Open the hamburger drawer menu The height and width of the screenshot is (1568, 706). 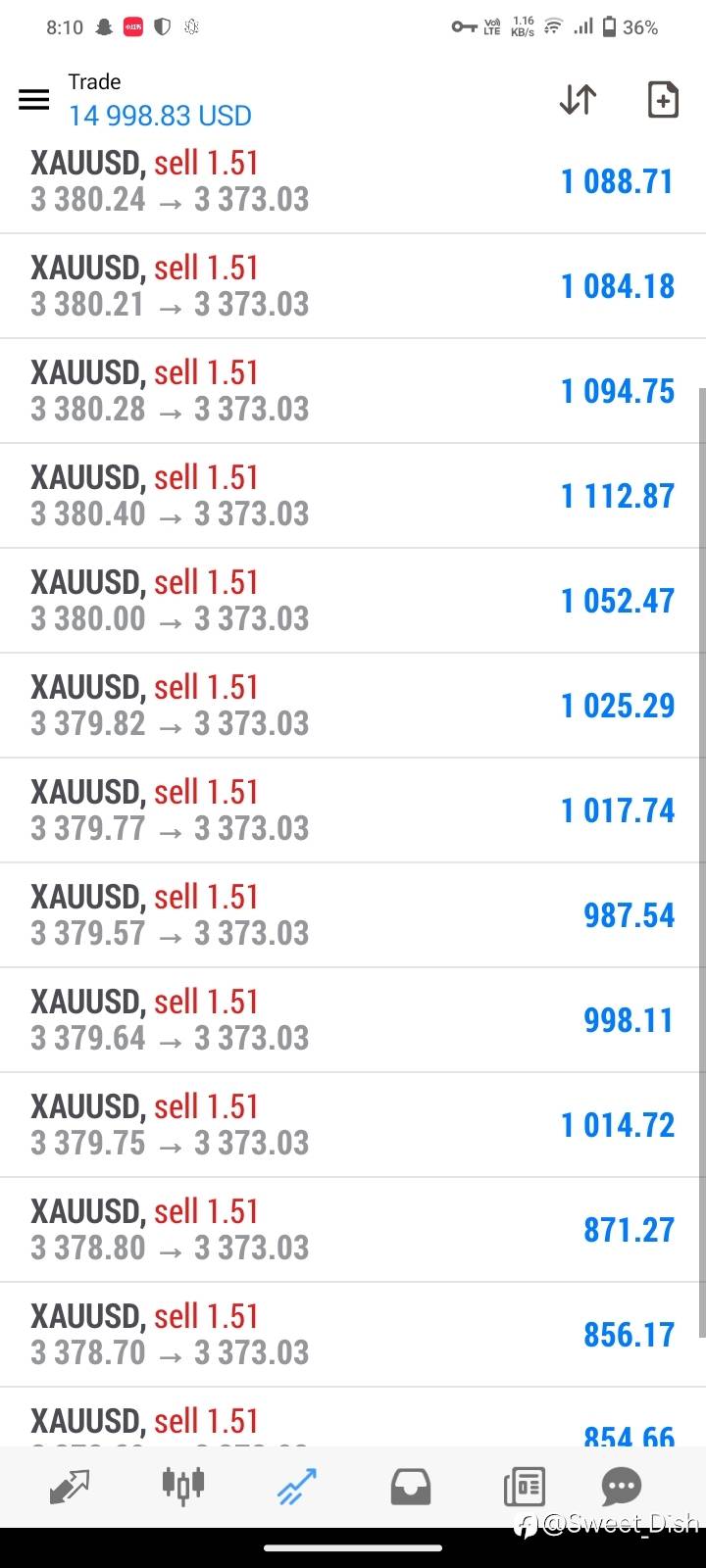point(34,99)
